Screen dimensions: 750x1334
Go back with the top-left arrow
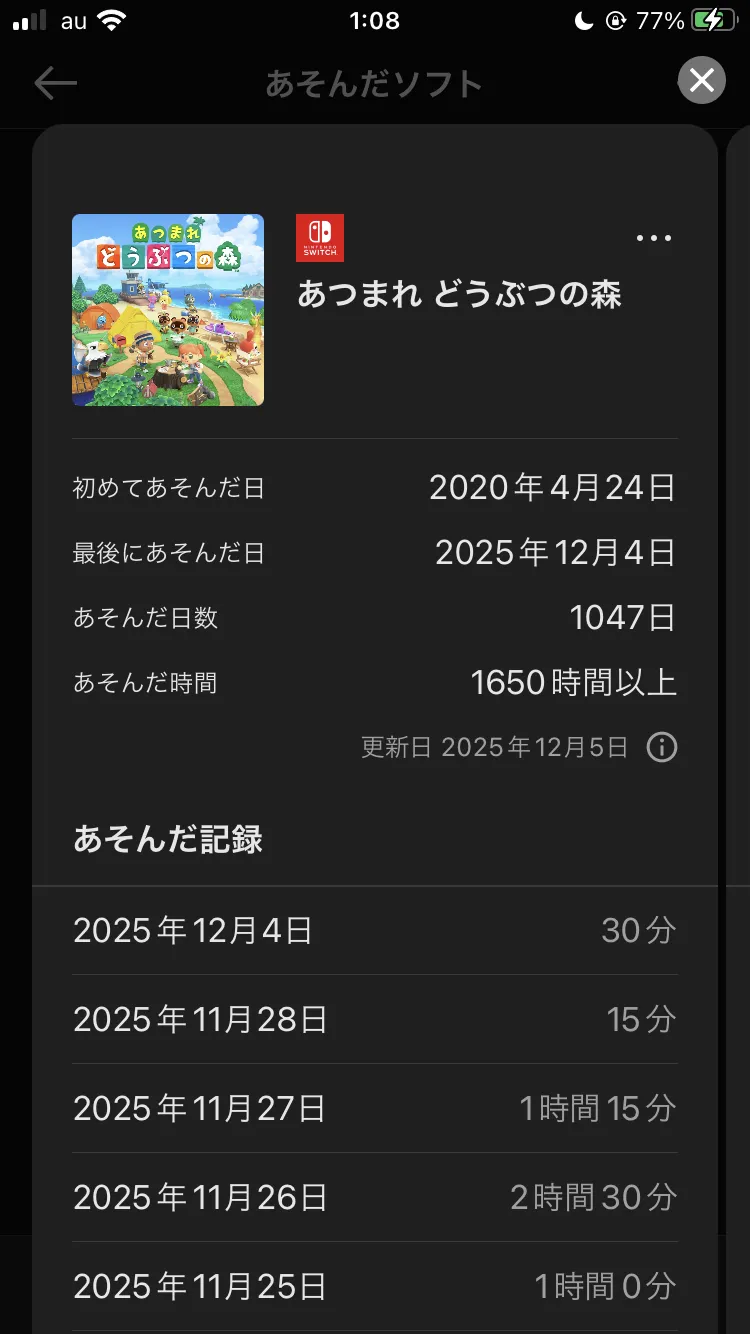(55, 83)
